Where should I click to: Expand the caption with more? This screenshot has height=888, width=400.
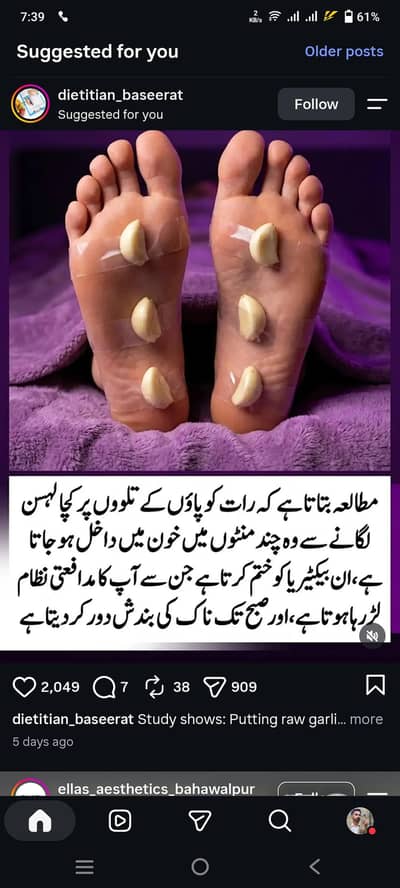(366, 719)
